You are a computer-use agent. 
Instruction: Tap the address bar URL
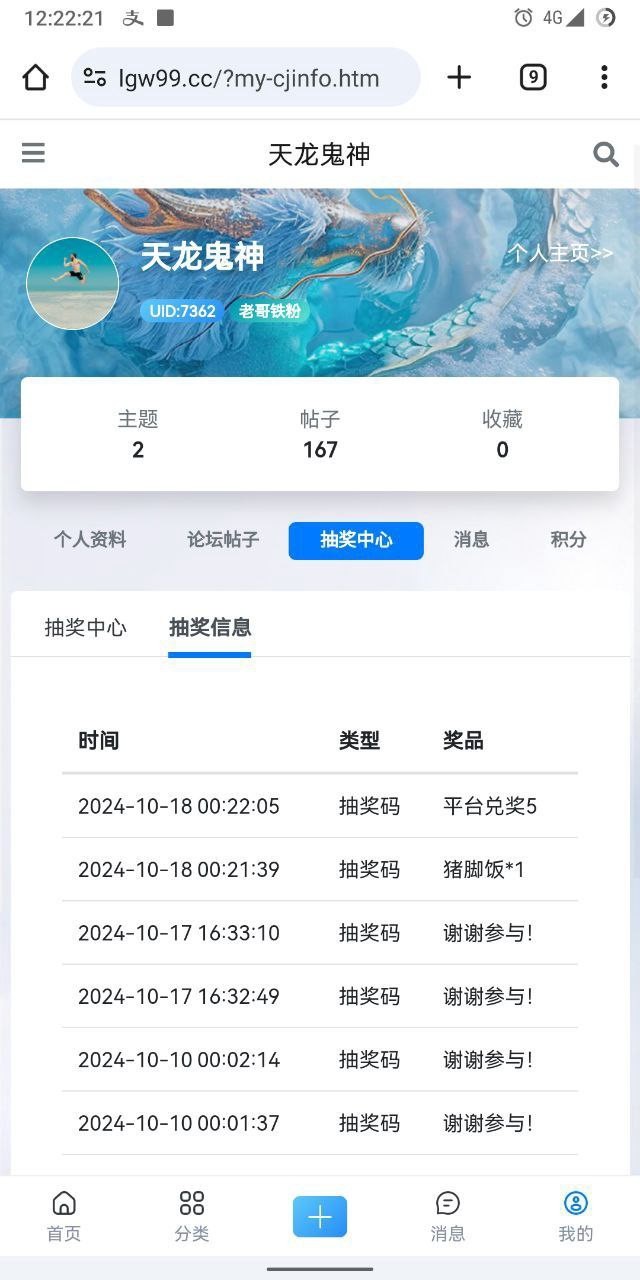tap(246, 78)
